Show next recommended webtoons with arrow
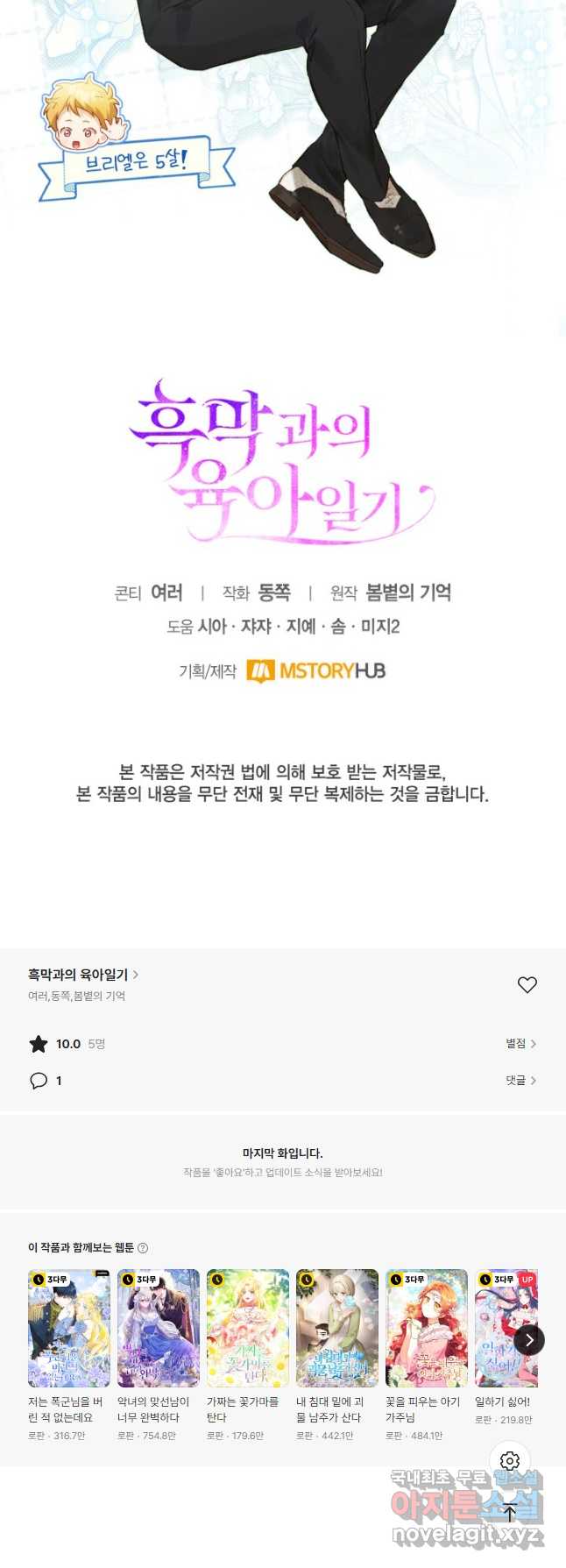This screenshot has height=1568, width=566. tap(528, 1340)
